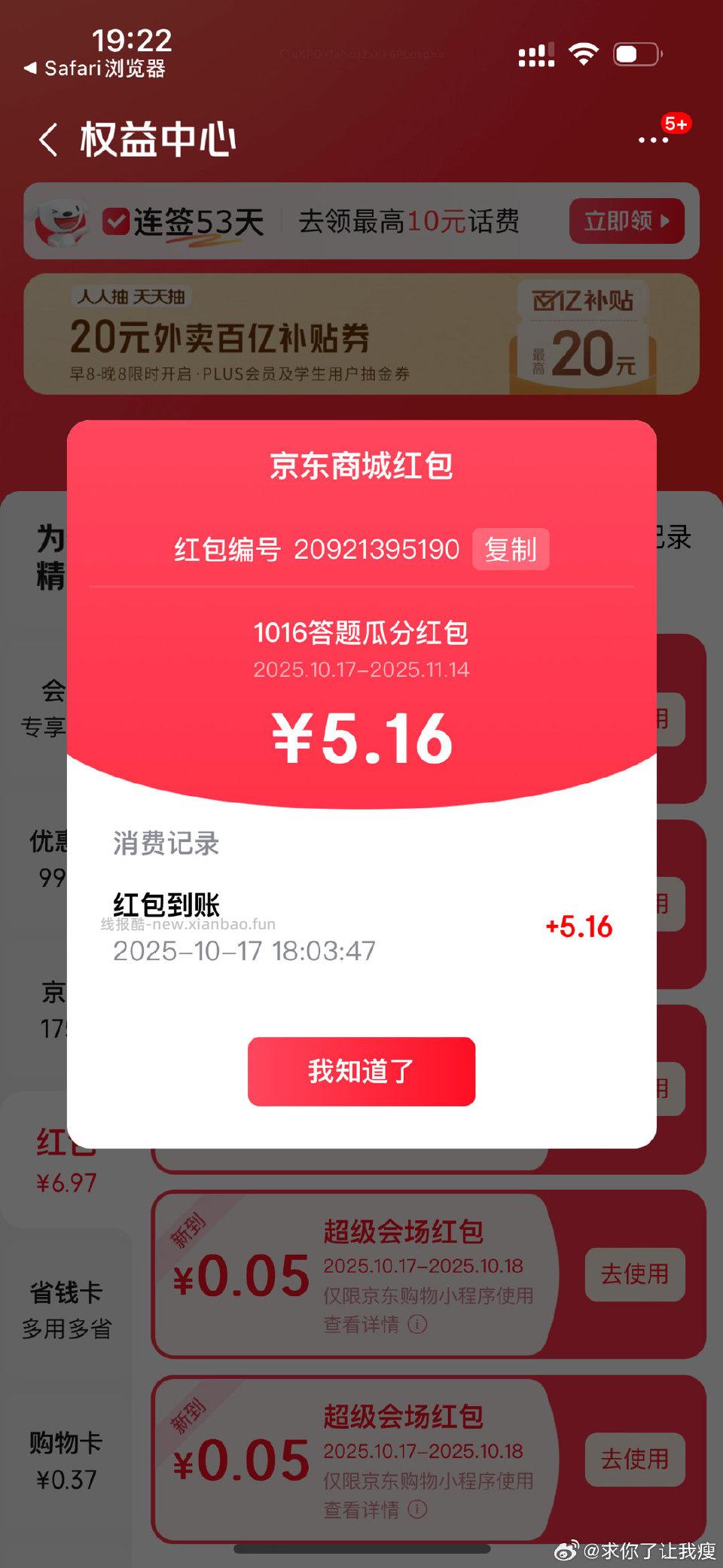Tap 我知道了 to dismiss the popup
Image resolution: width=723 pixels, height=1568 pixels.
tap(361, 1072)
